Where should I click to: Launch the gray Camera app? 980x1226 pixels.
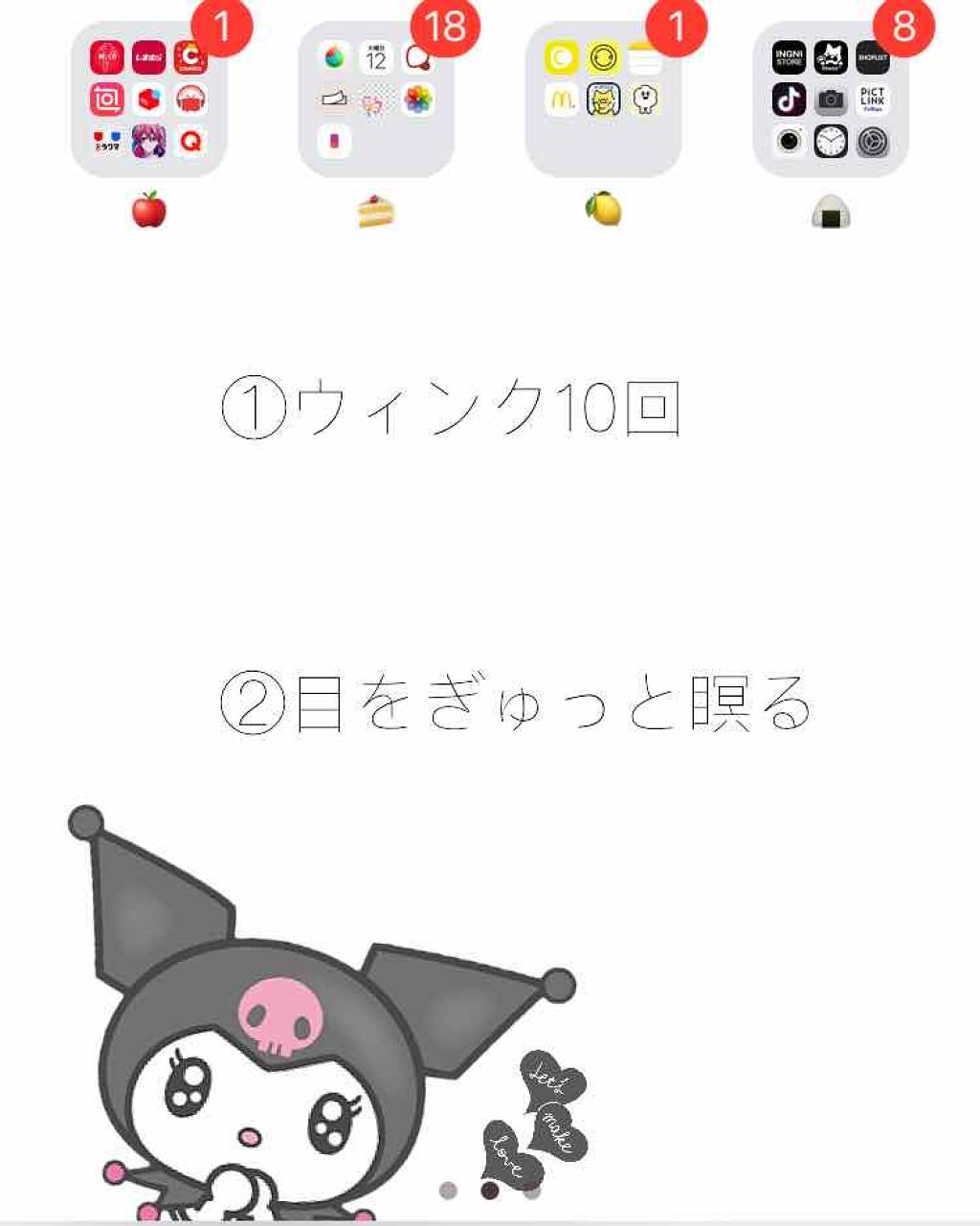[829, 100]
